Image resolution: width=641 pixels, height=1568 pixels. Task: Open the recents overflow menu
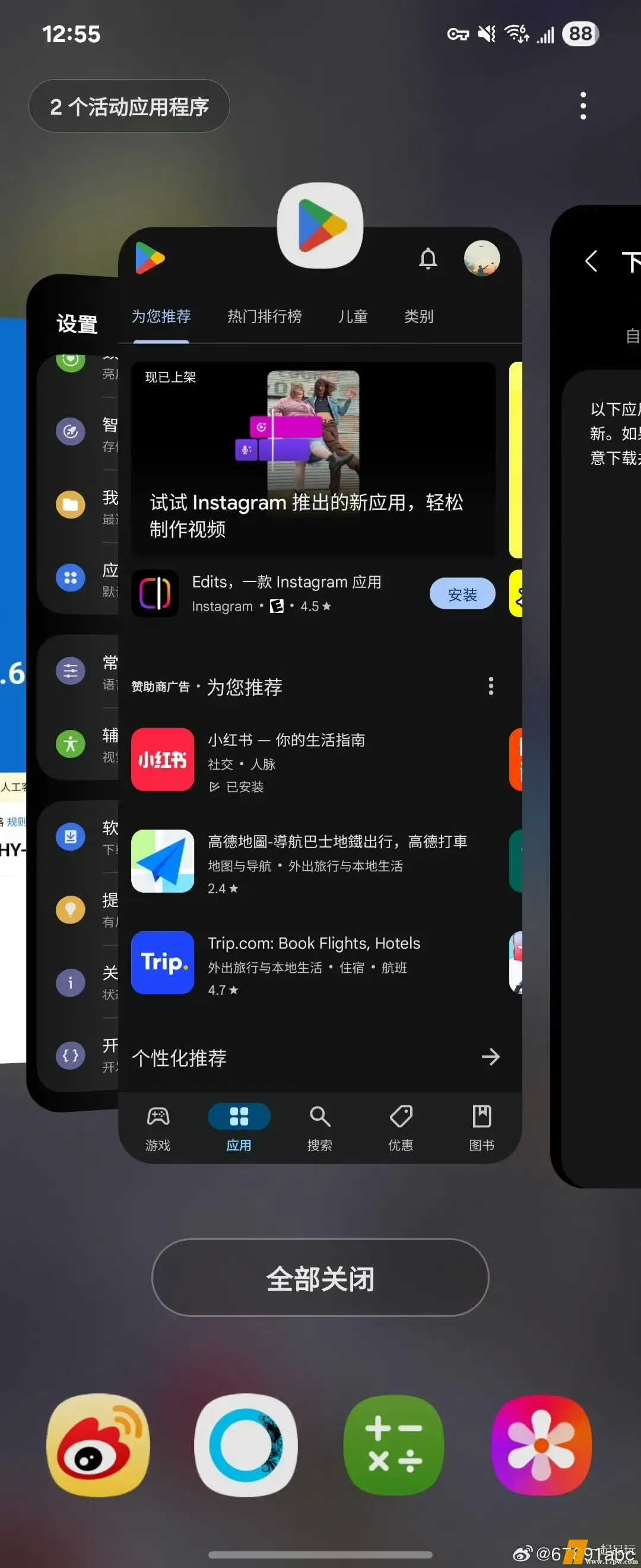583,106
